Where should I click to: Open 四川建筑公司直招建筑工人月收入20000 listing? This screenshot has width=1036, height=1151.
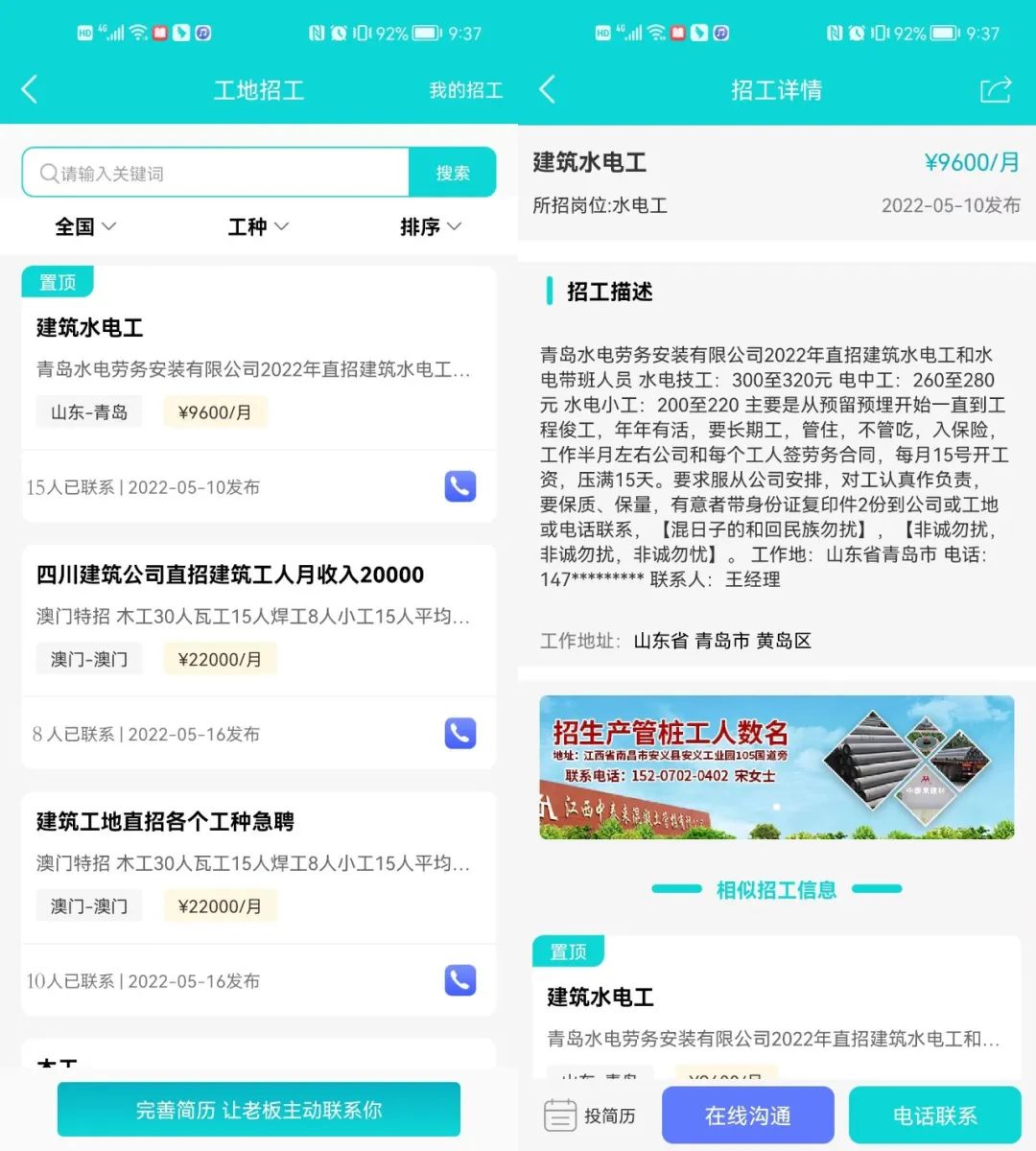pyautogui.click(x=230, y=575)
